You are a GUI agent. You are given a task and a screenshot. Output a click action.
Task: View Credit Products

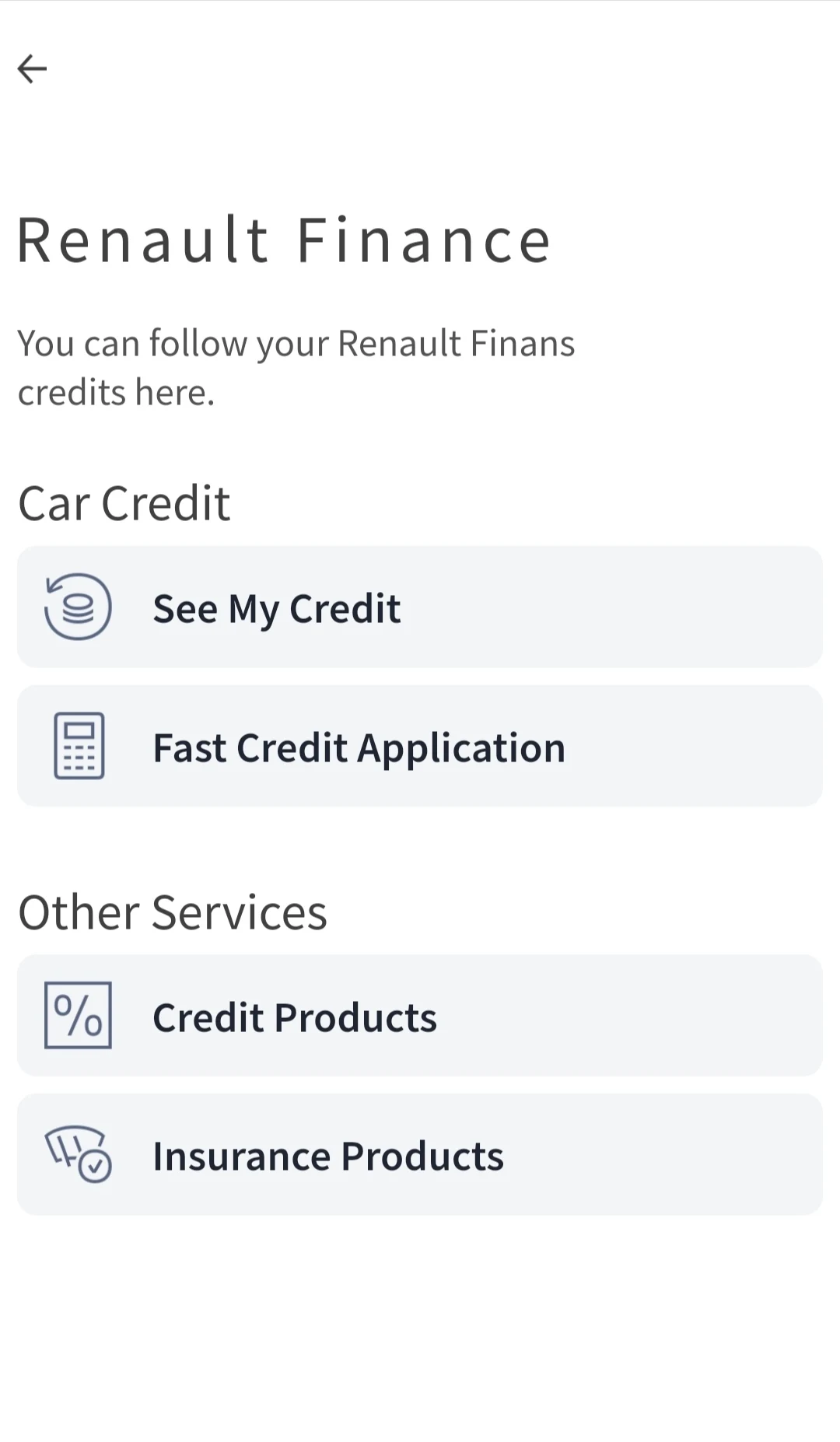[420, 1015]
